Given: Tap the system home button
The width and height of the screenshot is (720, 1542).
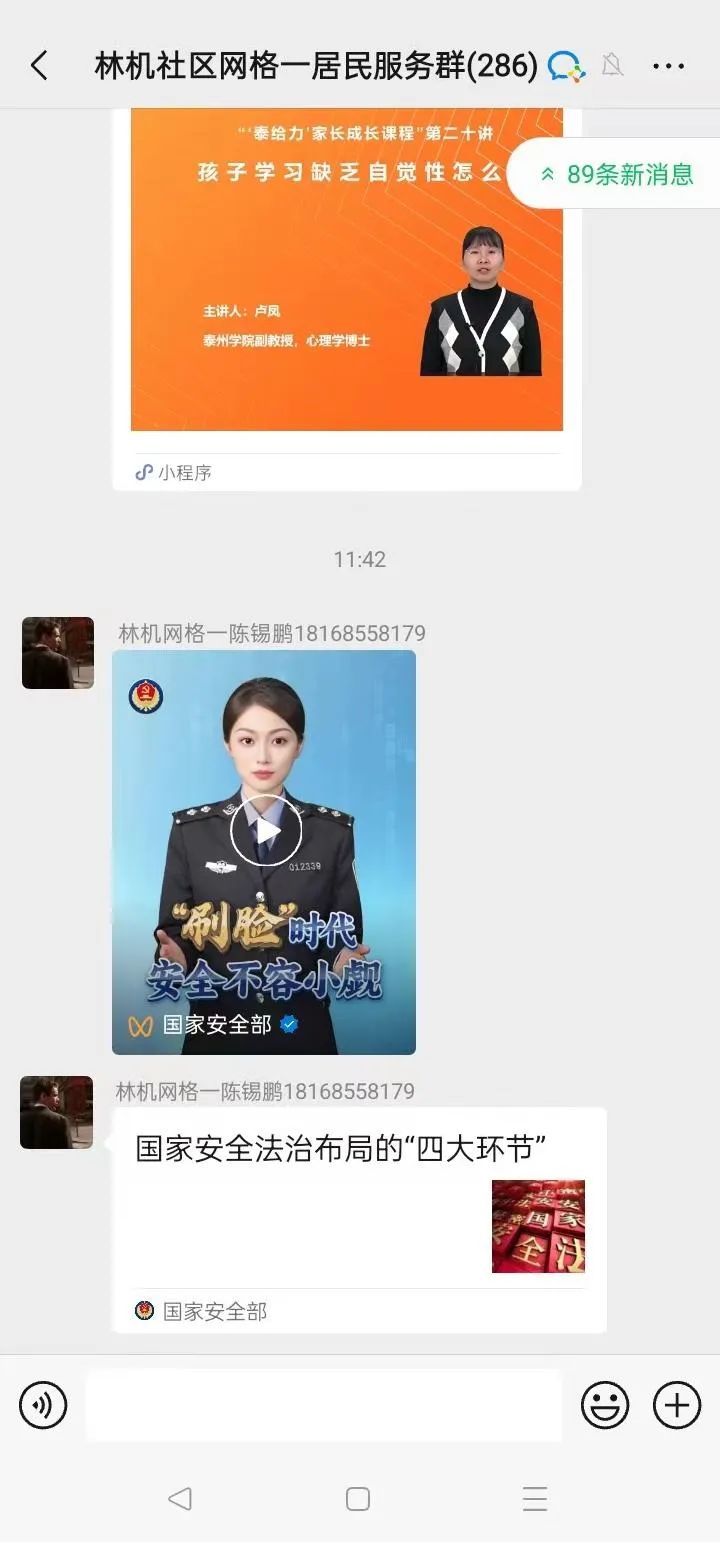Looking at the screenshot, I should tap(358, 1498).
